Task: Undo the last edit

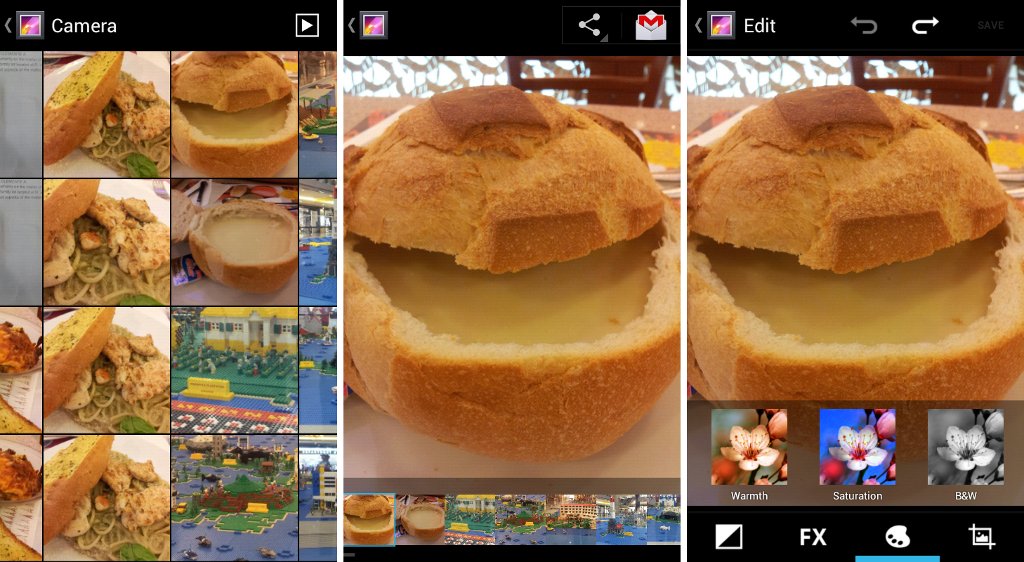Action: tap(864, 26)
